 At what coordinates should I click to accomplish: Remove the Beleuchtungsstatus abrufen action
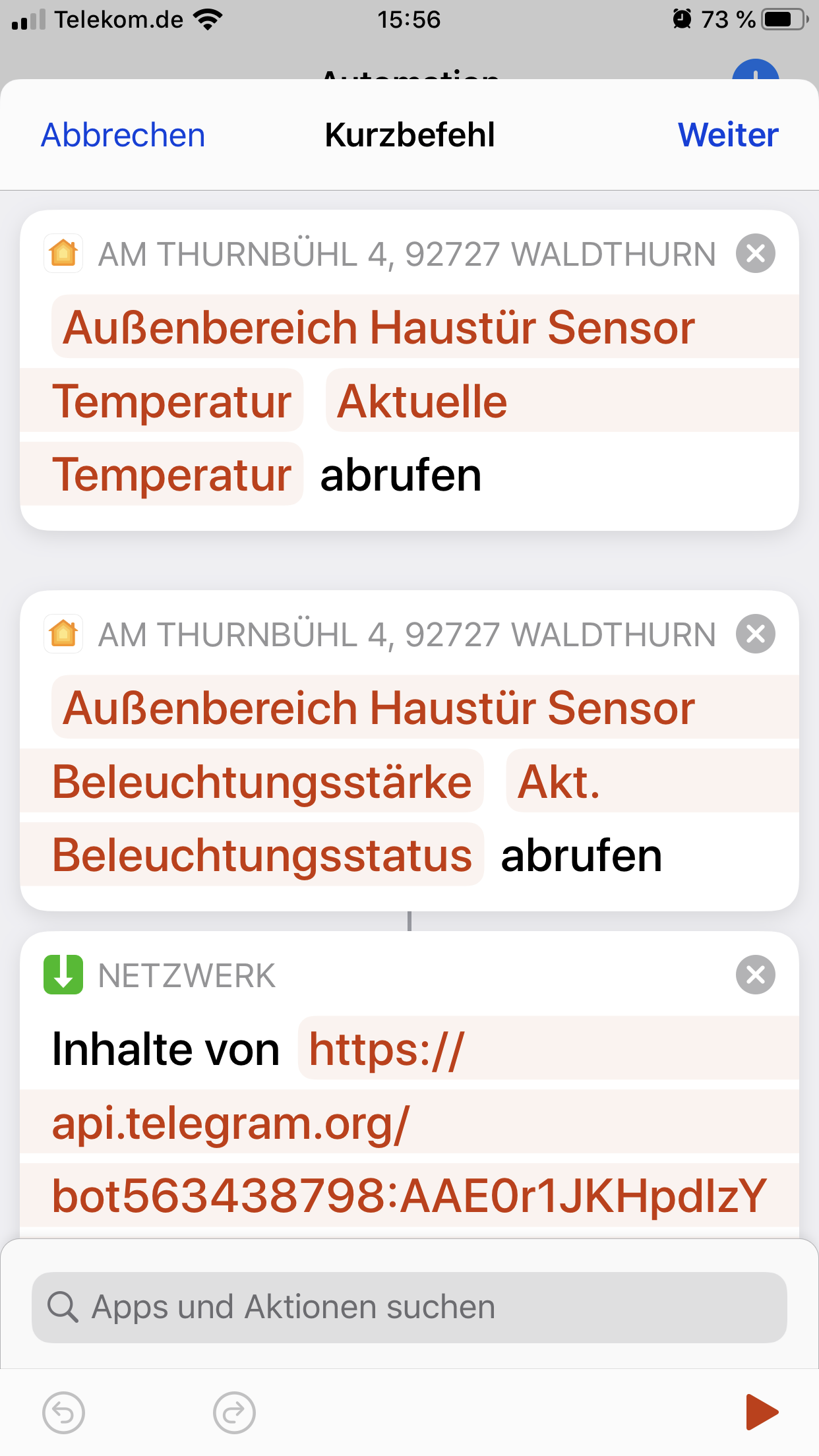(755, 634)
